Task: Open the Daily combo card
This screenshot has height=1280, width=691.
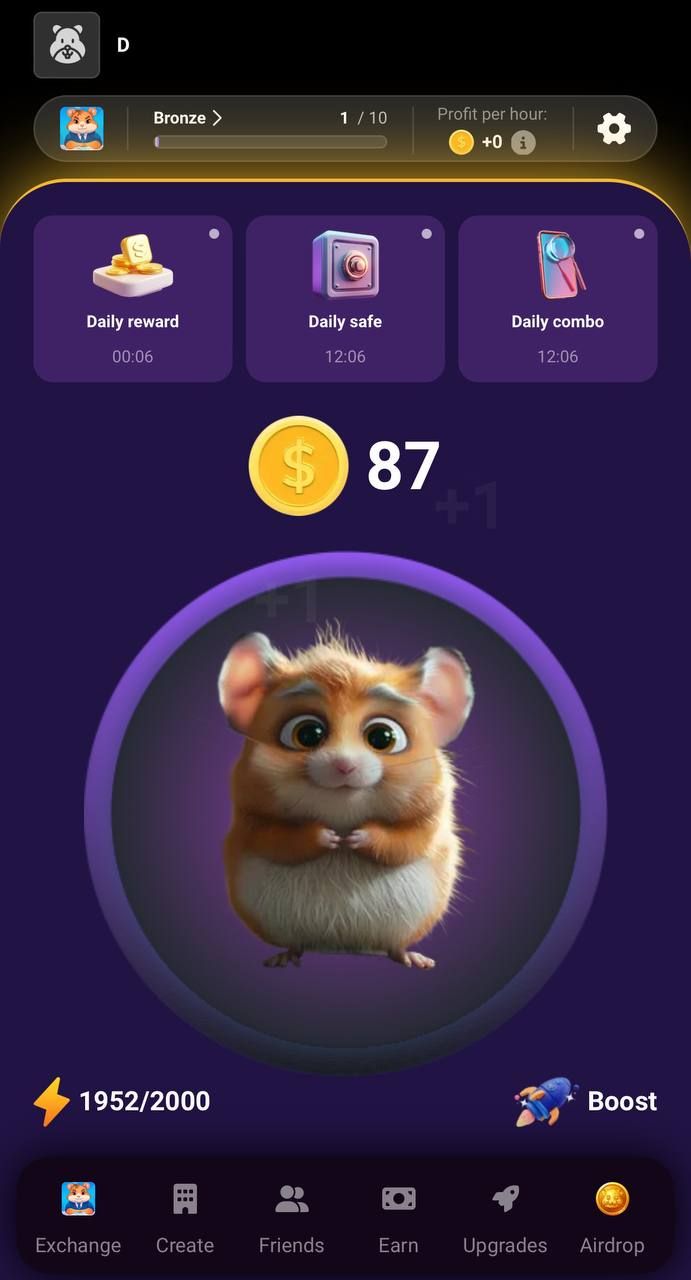Action: [557, 298]
